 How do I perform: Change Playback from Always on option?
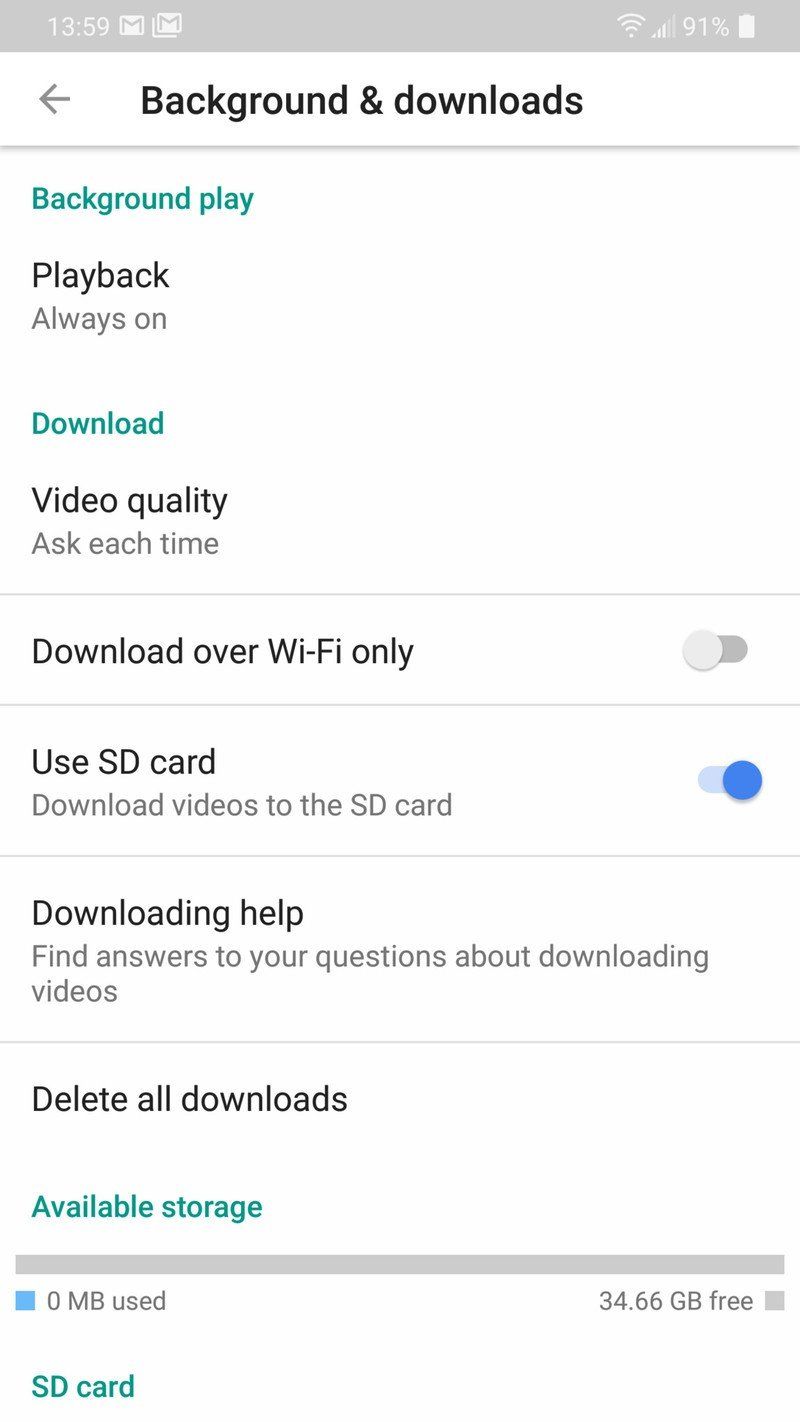[x=99, y=317]
